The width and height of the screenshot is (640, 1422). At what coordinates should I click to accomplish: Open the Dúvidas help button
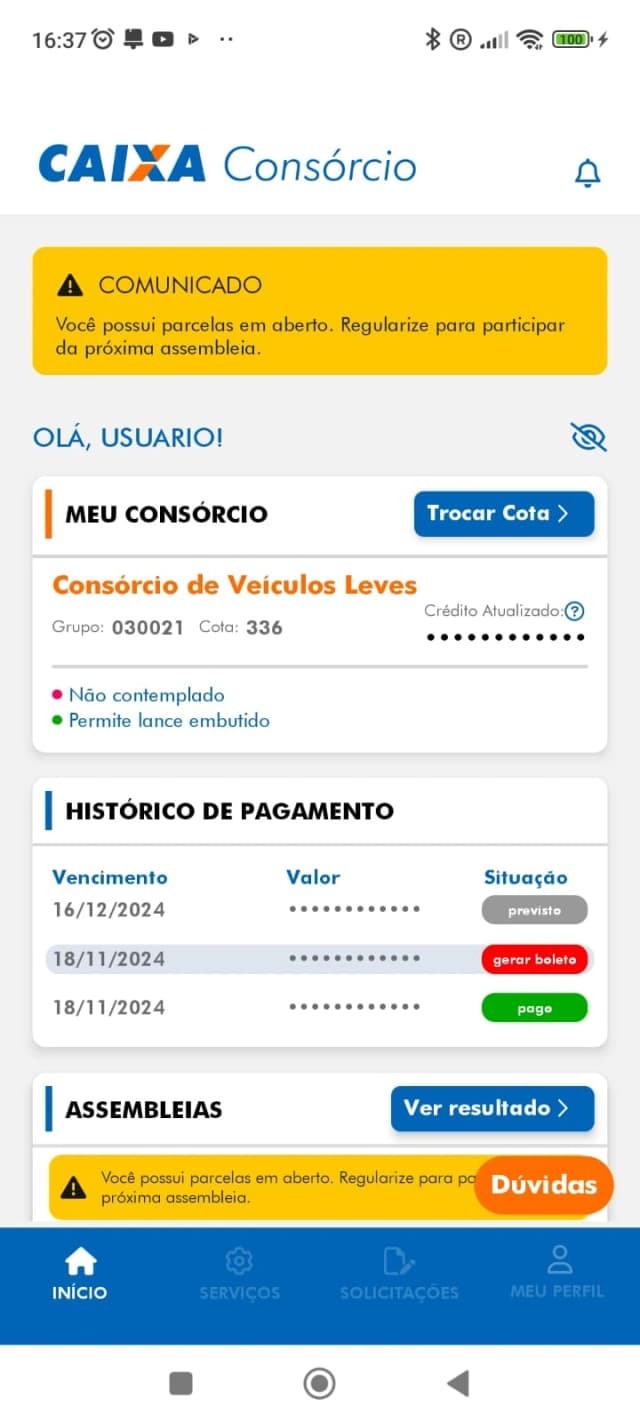pyautogui.click(x=543, y=1185)
